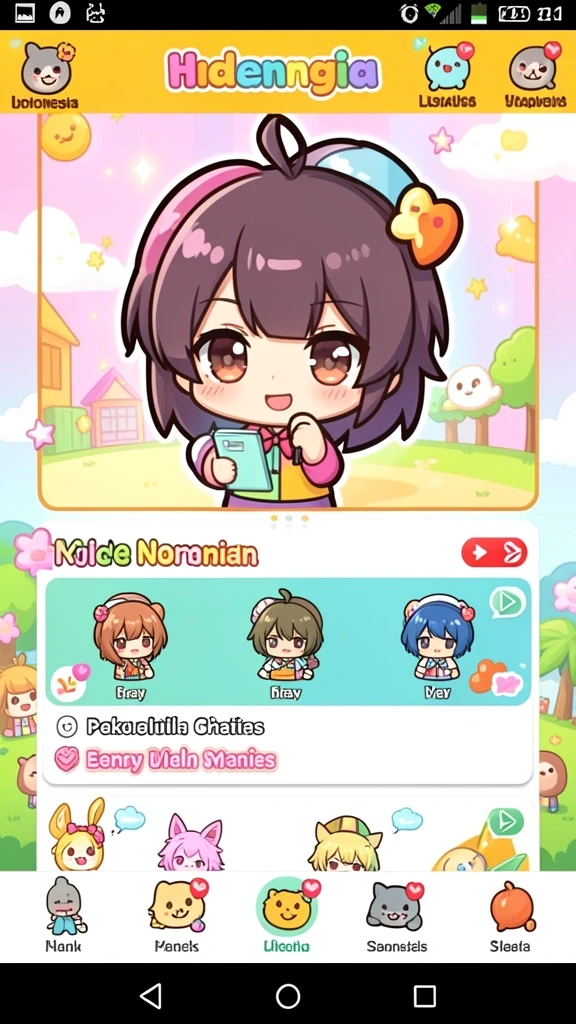Open the blue blob icon with heart badge
Viewport: 576px width, 1024px height.
point(448,68)
